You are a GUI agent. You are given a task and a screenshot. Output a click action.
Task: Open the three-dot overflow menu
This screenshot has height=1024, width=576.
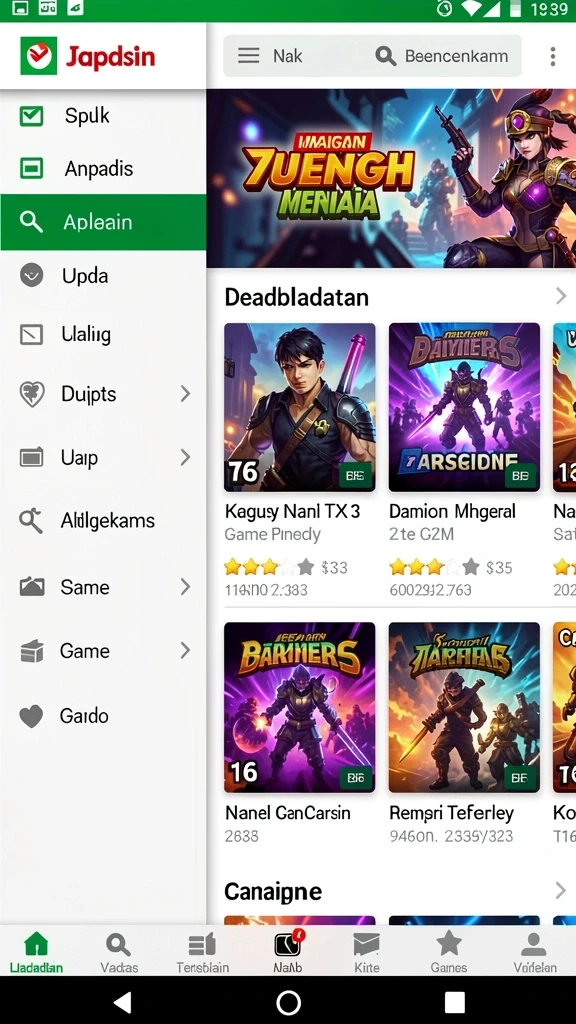tap(552, 56)
